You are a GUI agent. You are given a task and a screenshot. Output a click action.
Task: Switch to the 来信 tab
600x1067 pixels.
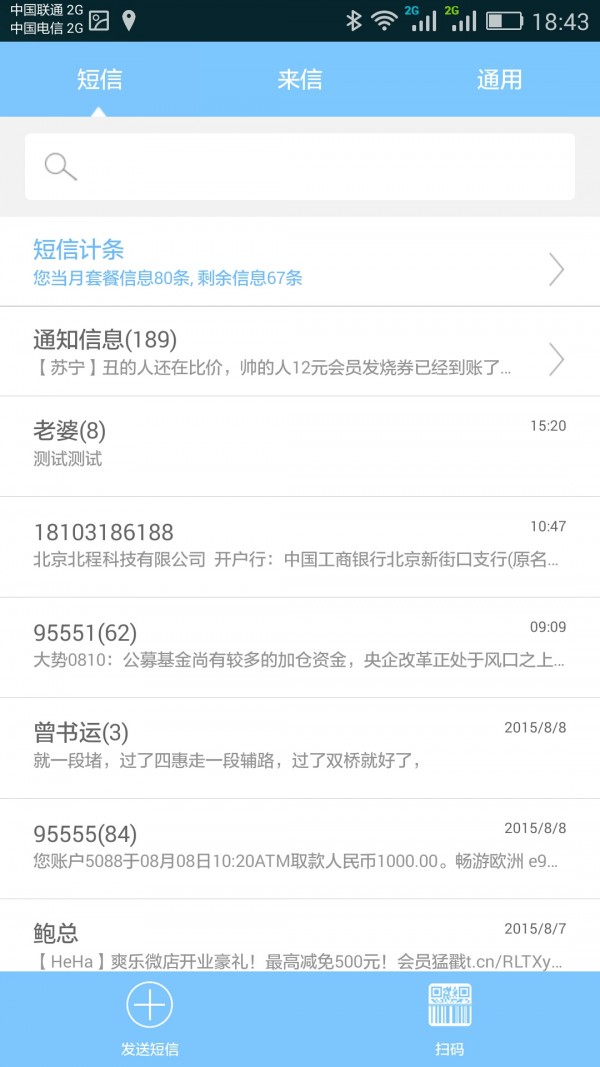click(x=300, y=80)
